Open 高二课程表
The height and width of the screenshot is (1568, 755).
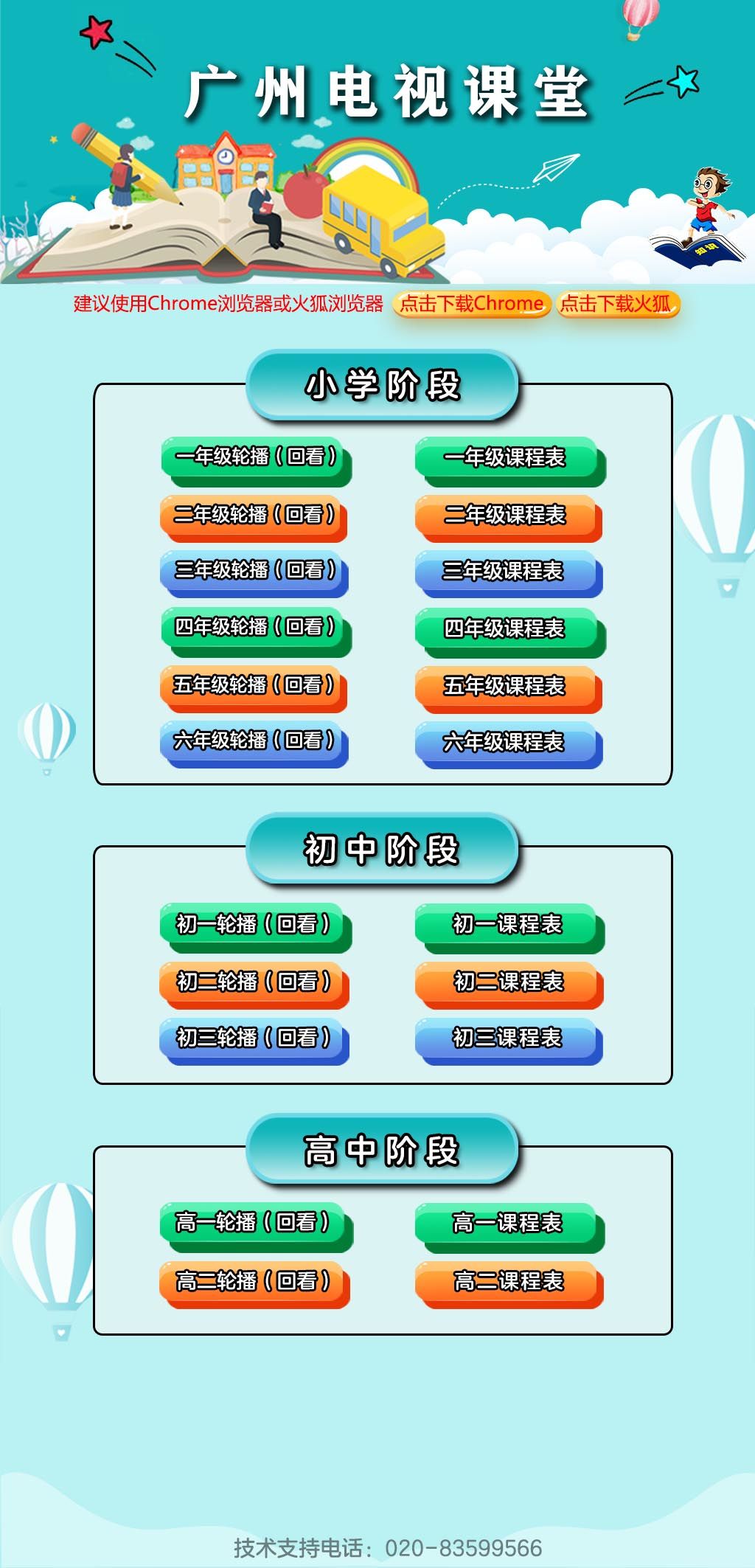[508, 1283]
